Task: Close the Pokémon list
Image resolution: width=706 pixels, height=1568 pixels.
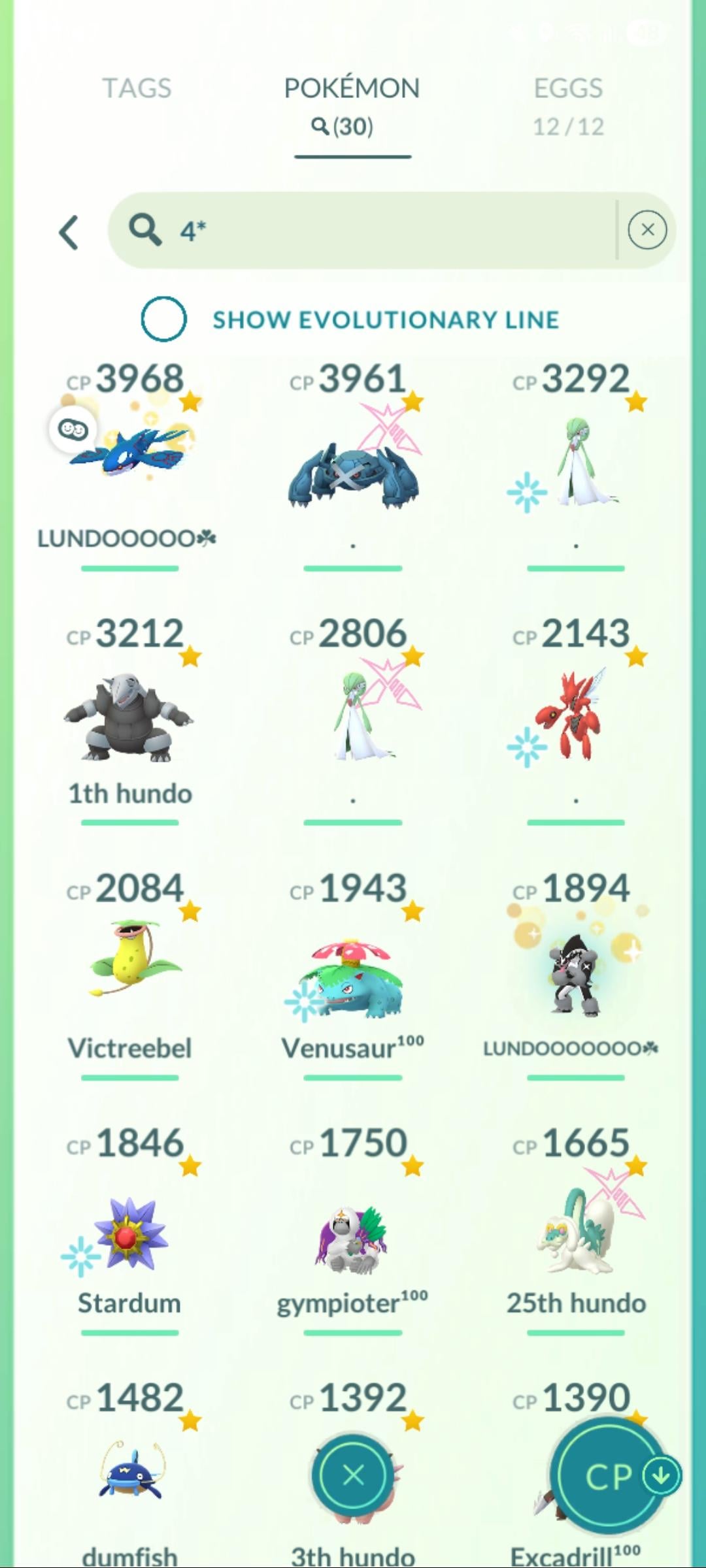Action: point(353,1475)
